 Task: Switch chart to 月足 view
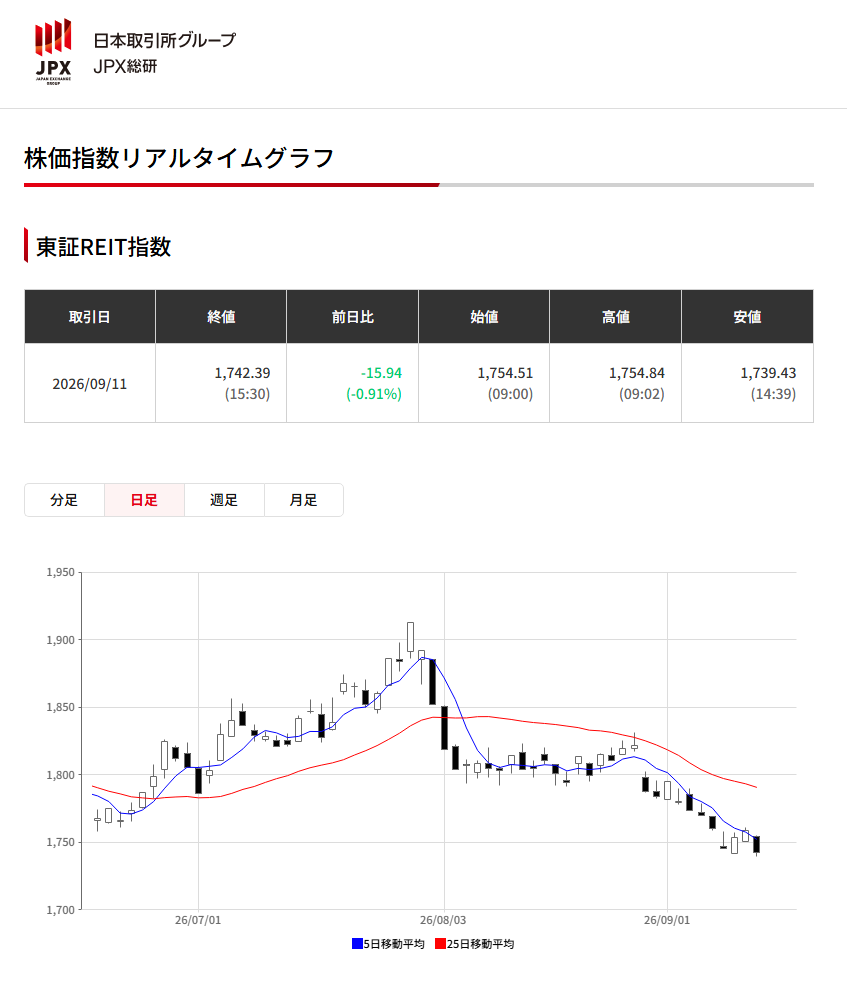303,500
